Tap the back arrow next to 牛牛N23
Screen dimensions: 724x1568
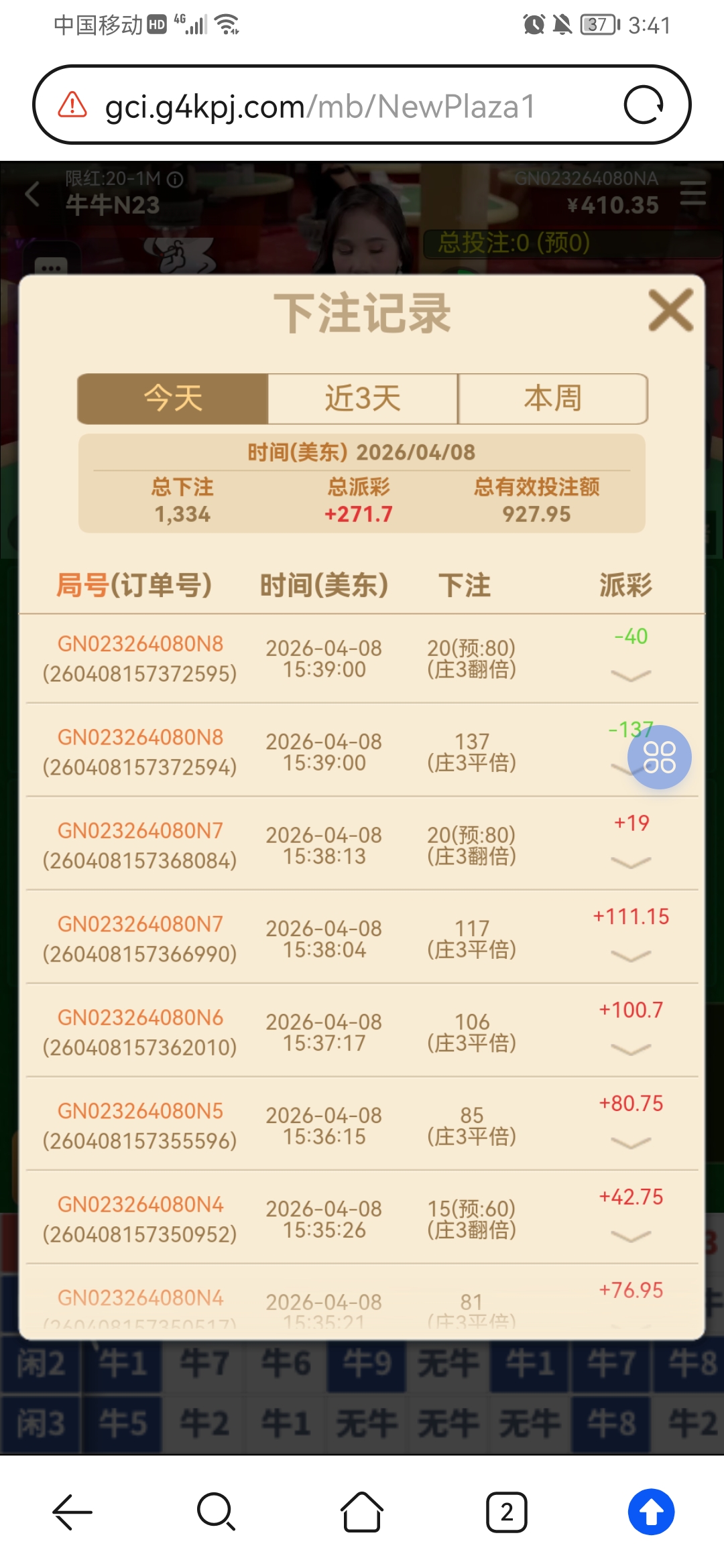(32, 194)
